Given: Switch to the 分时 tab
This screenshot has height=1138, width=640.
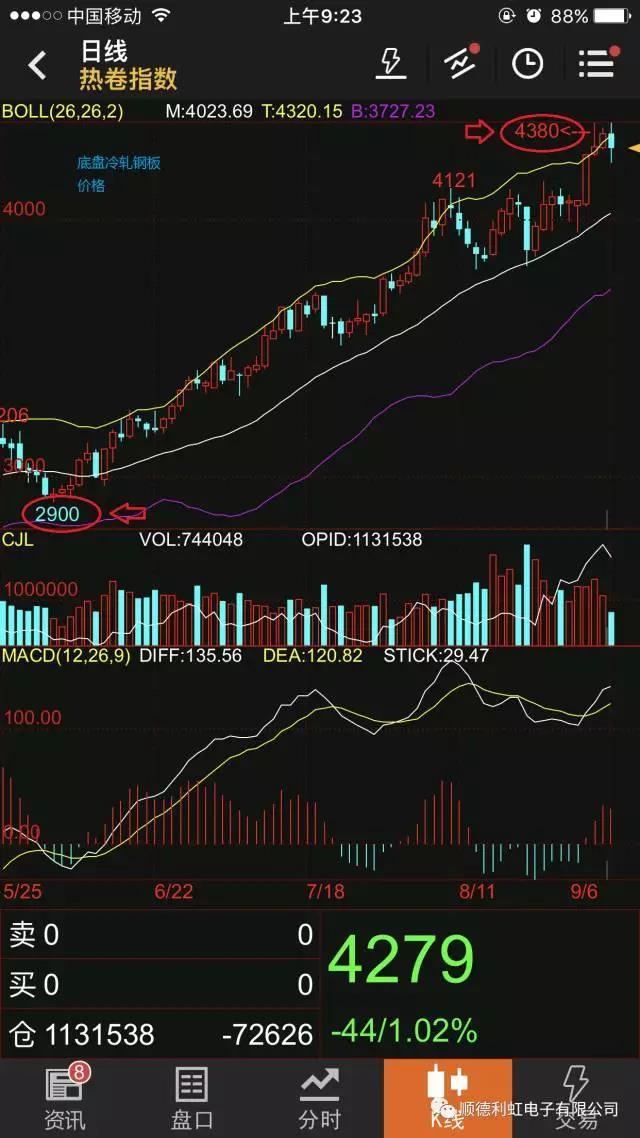Looking at the screenshot, I should tap(319, 1098).
